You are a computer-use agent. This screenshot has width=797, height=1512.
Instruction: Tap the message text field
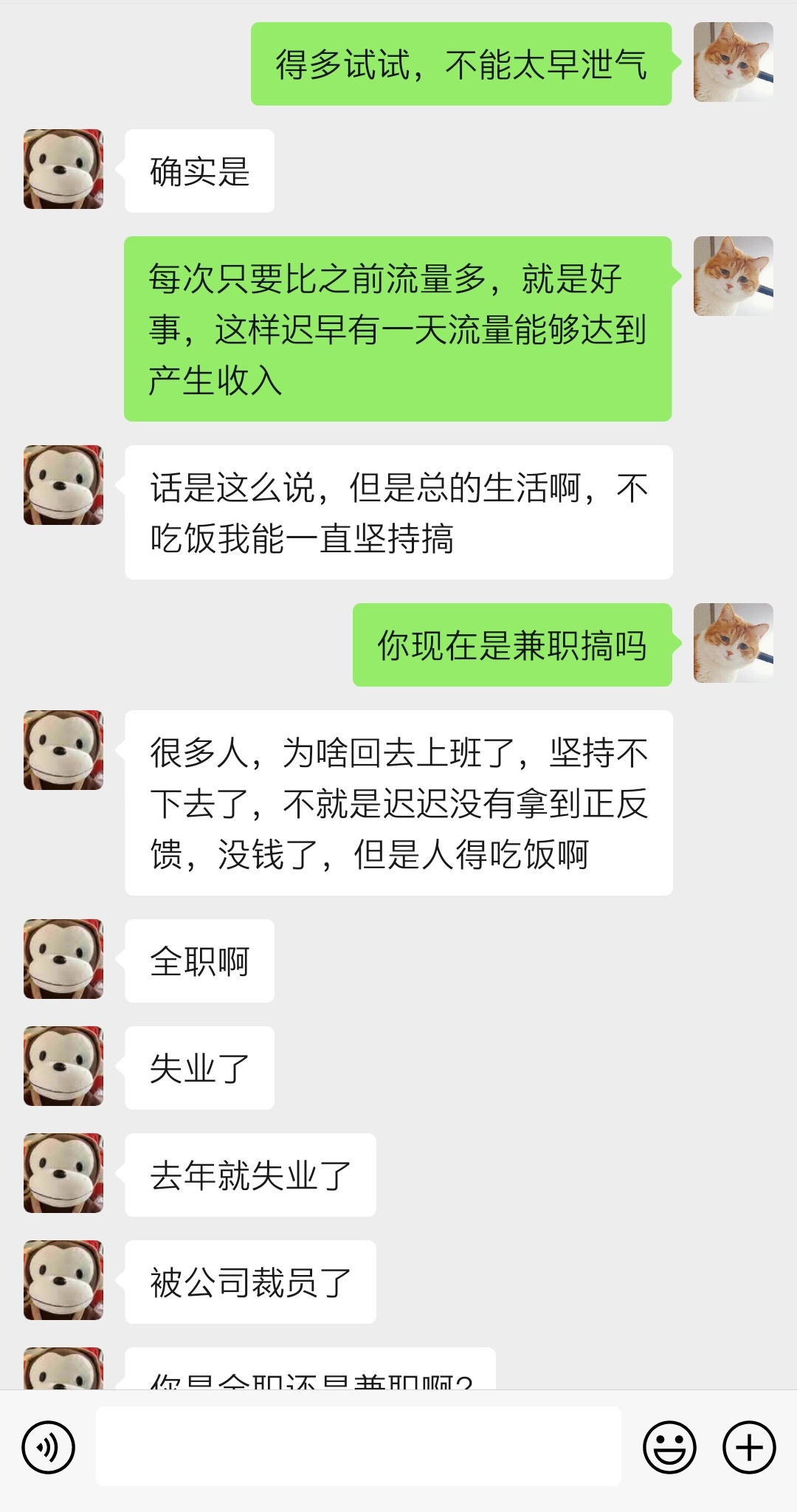tap(358, 1446)
